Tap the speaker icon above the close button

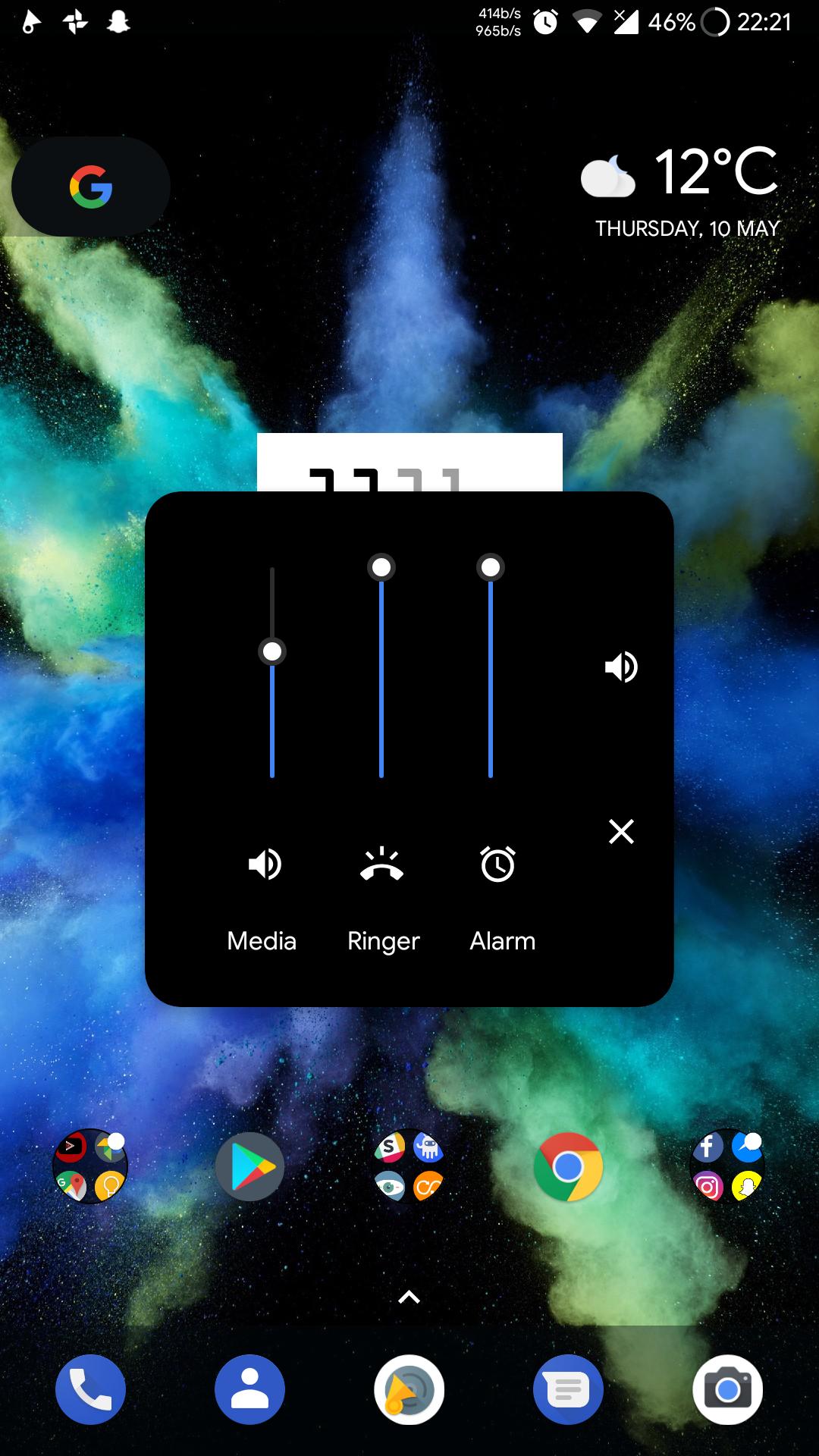click(x=621, y=667)
